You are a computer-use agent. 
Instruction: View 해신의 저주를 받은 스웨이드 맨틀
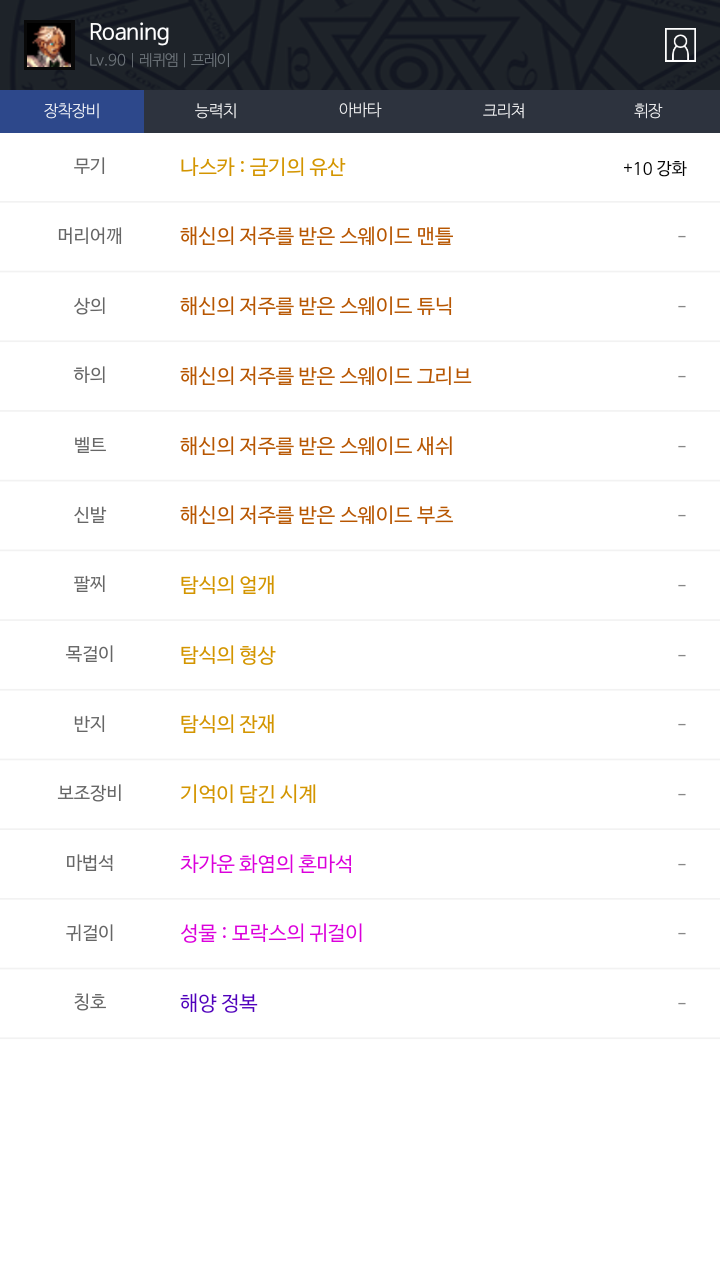tap(316, 236)
